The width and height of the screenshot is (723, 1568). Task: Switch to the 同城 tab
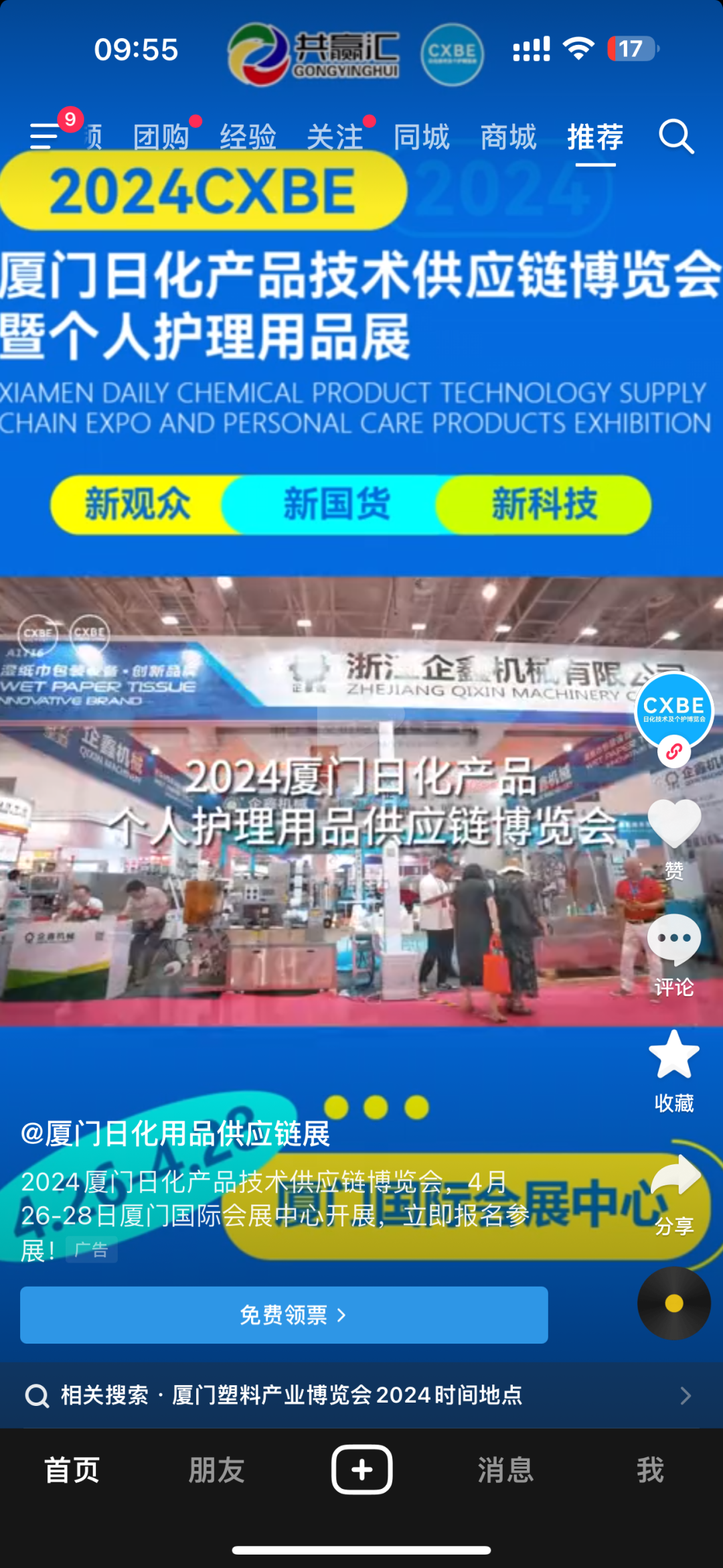tap(421, 137)
